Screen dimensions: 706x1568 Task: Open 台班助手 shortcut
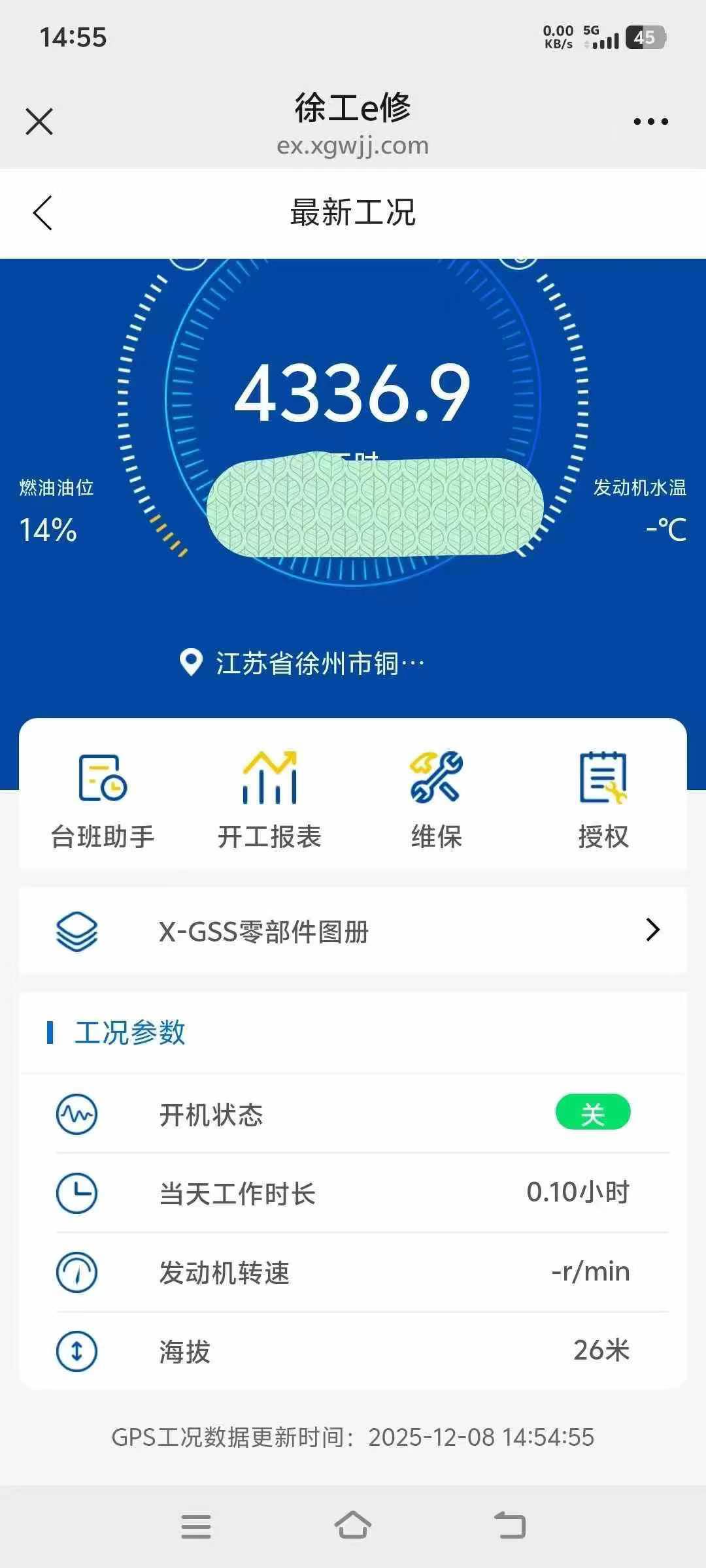[103, 799]
